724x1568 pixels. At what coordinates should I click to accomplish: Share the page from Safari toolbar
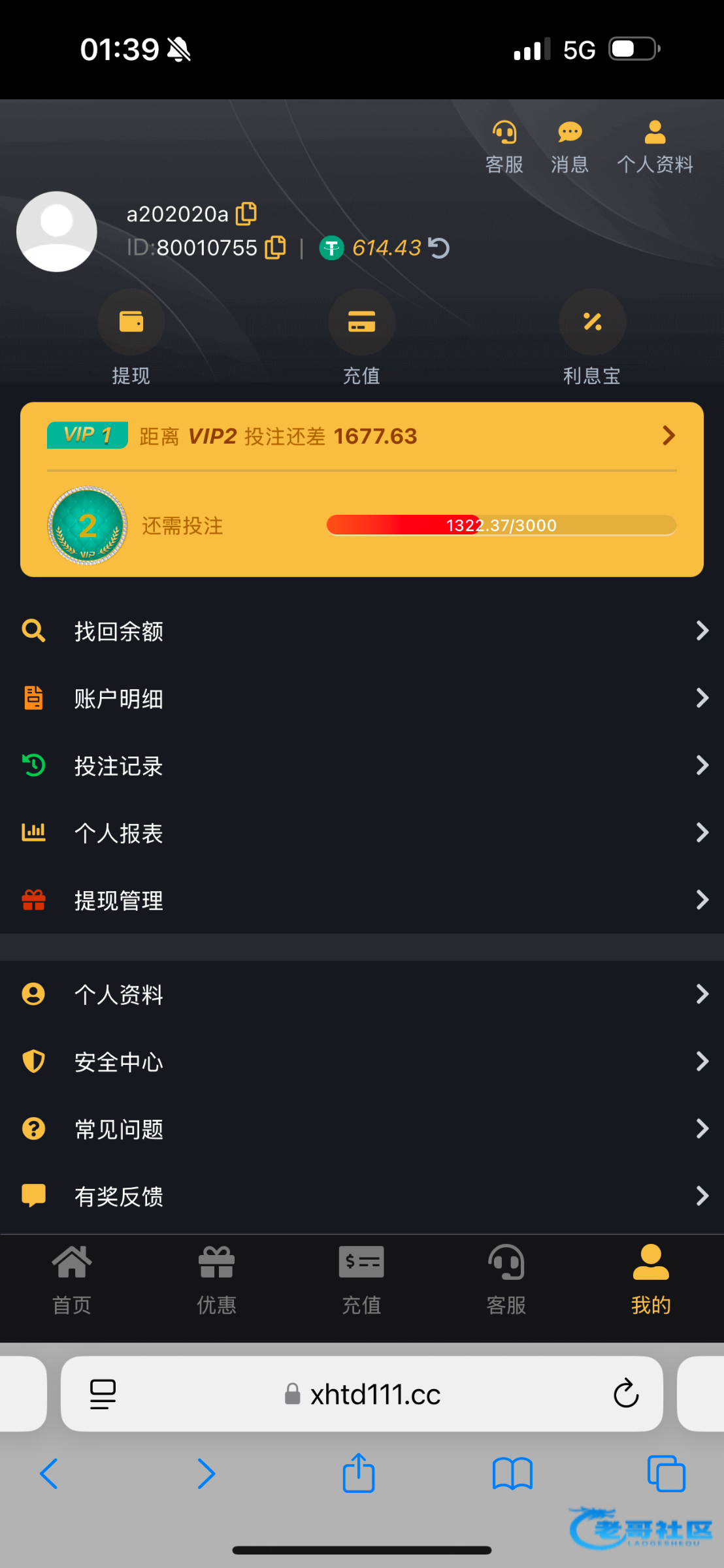[x=359, y=1474]
